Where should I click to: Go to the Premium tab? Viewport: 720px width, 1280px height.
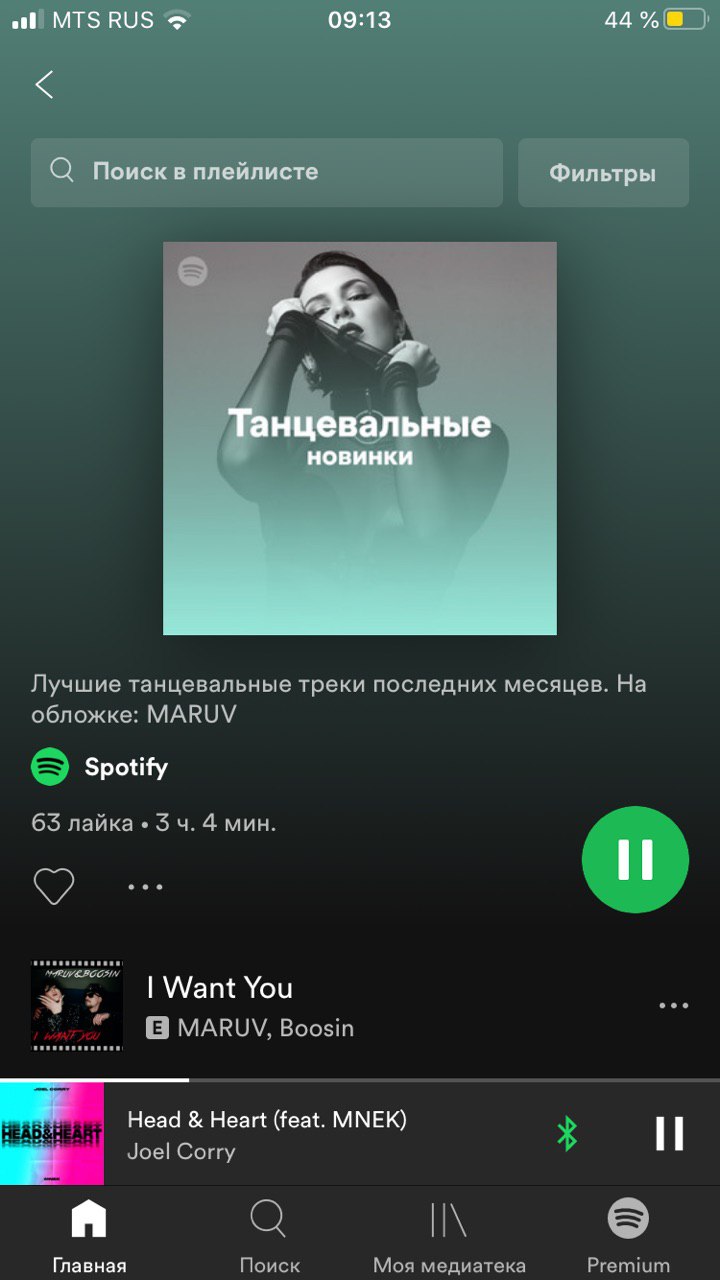tap(628, 1238)
